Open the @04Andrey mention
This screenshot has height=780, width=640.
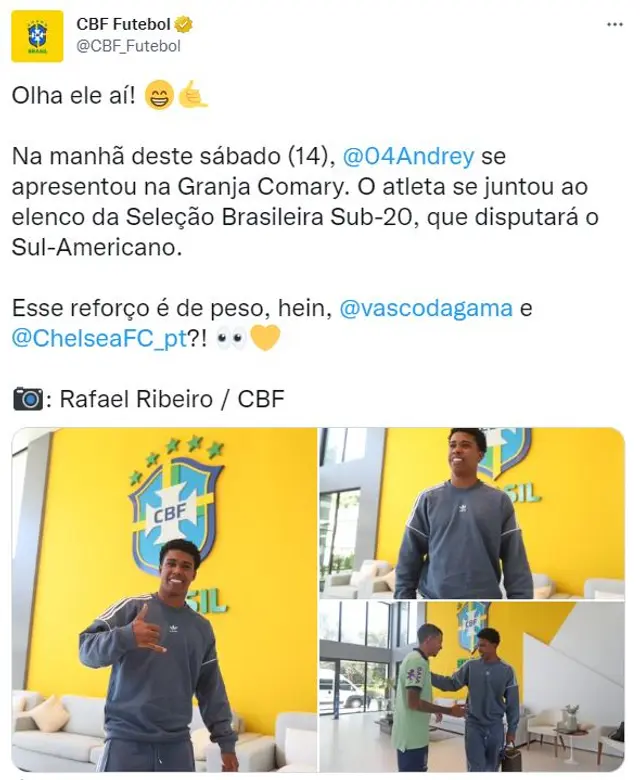[x=410, y=156]
